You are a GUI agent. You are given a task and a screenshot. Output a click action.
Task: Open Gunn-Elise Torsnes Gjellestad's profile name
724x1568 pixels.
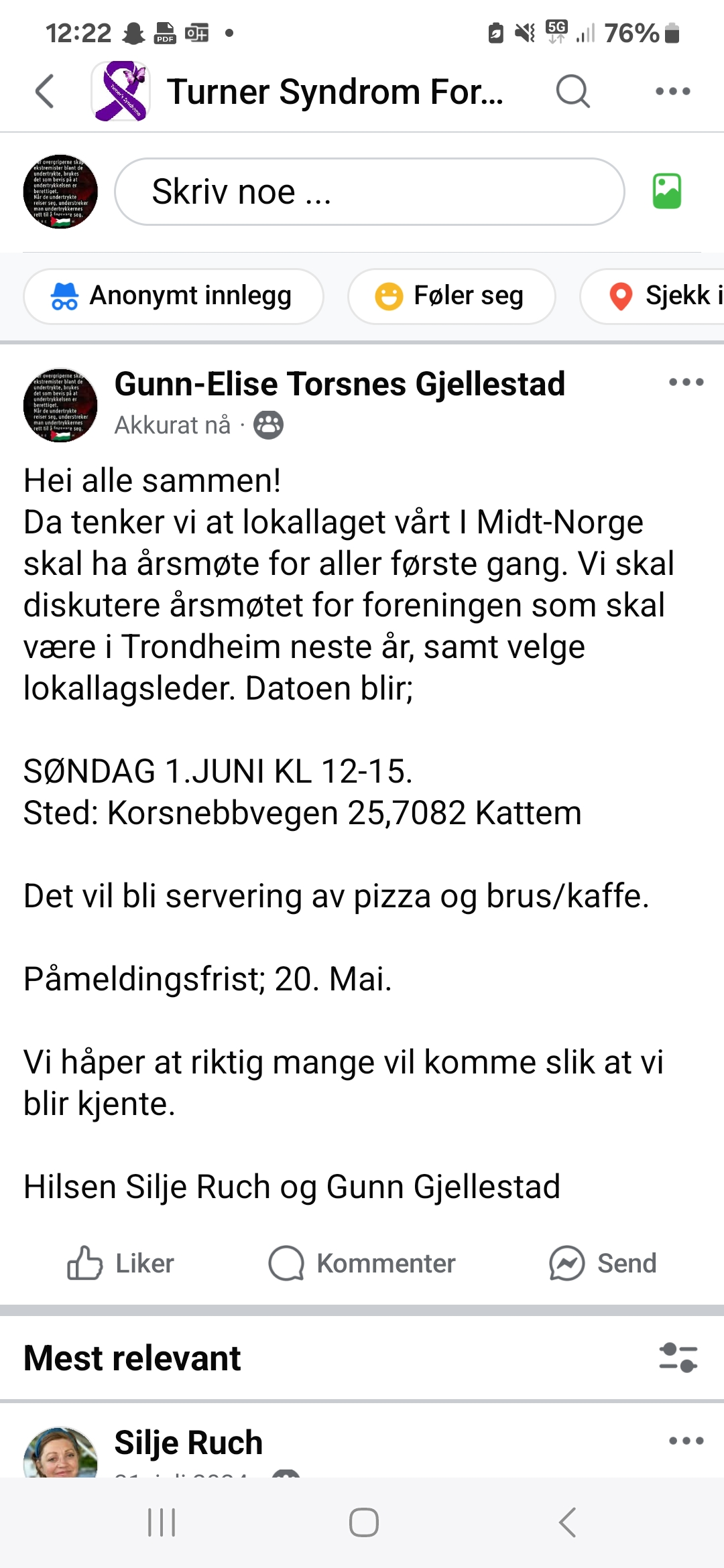[340, 384]
